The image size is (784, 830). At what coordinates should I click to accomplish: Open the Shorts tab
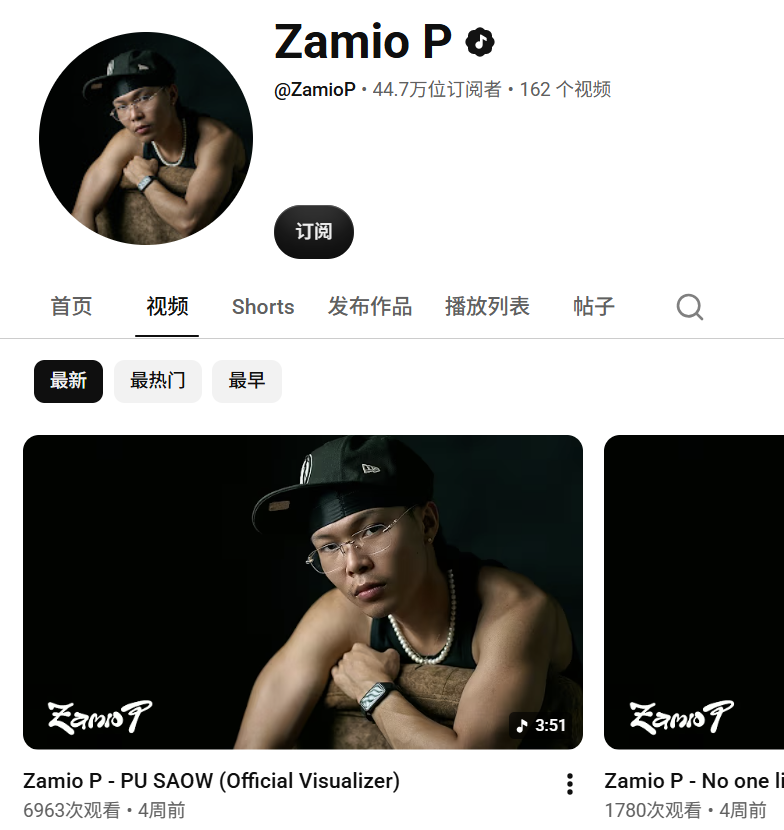[x=263, y=306]
